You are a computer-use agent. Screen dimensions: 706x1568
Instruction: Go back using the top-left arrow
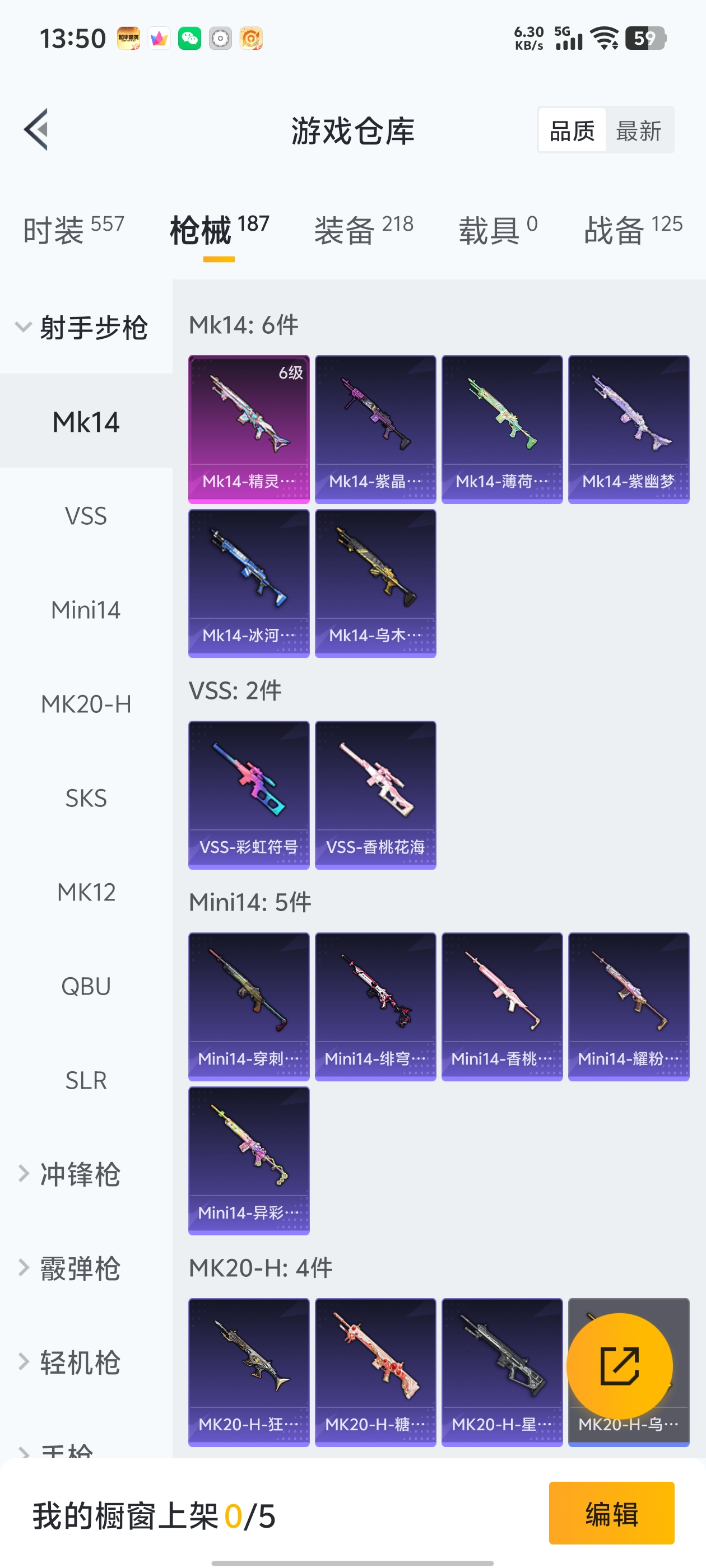(36, 130)
